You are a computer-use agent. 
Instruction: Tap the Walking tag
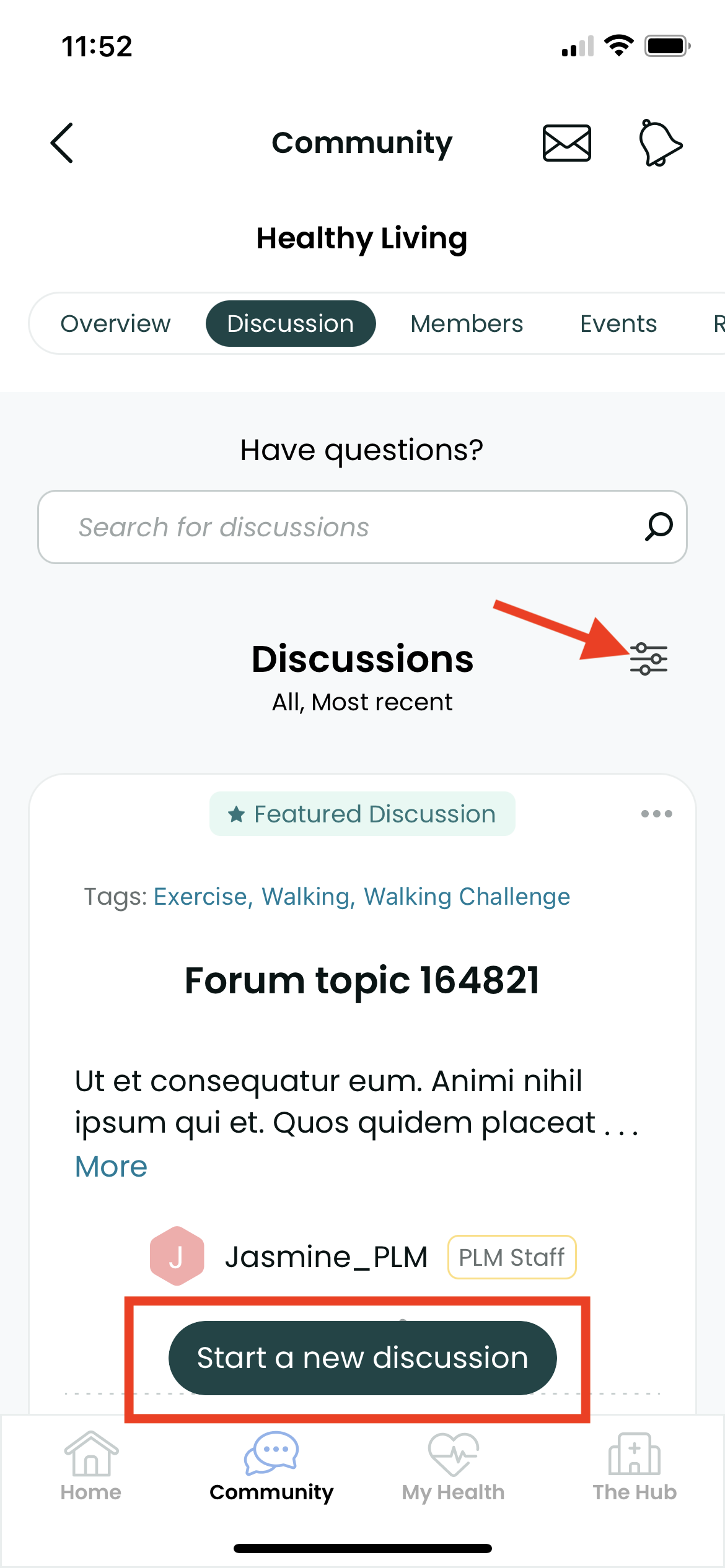[305, 897]
